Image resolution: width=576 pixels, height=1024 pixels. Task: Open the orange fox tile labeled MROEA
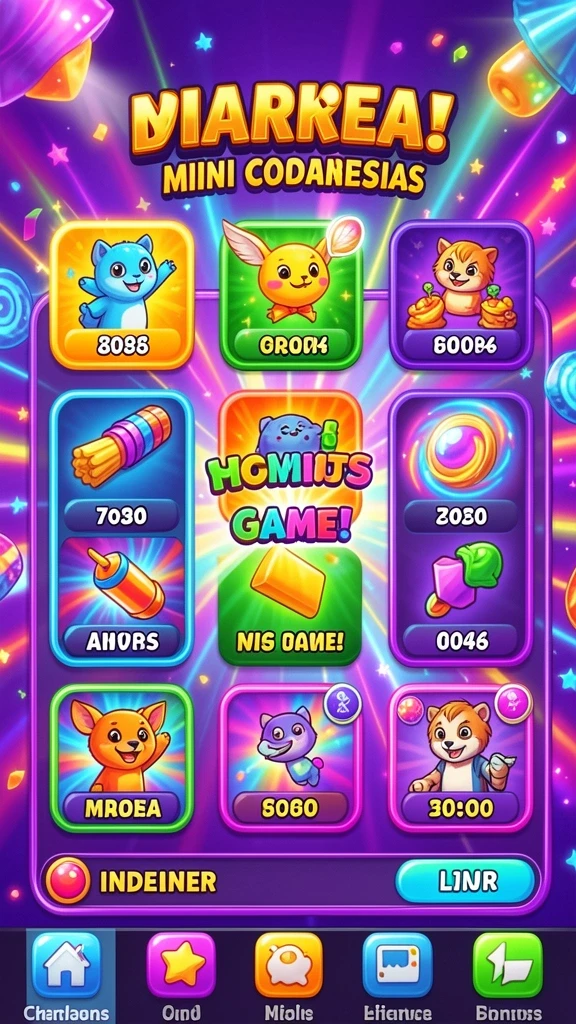click(x=122, y=758)
